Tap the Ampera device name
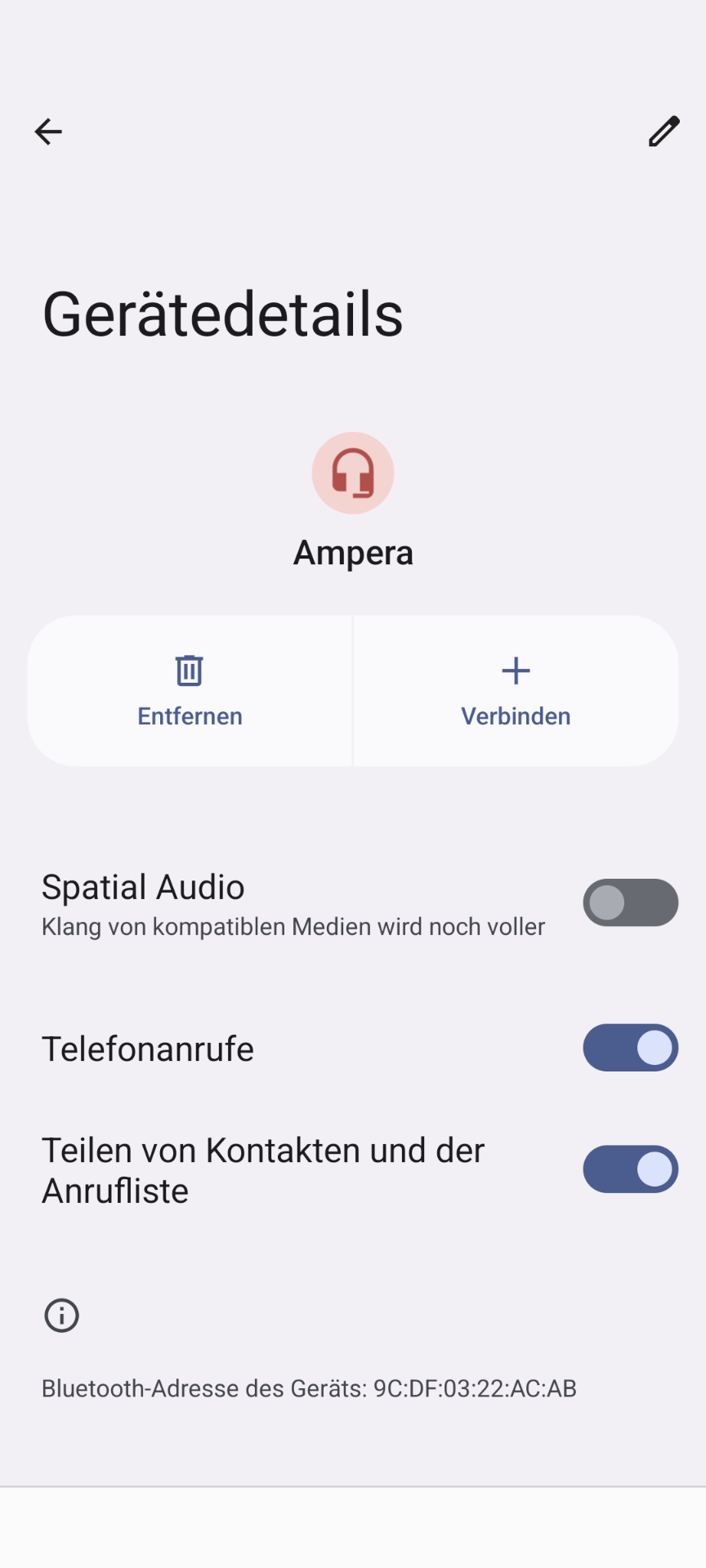 [352, 551]
